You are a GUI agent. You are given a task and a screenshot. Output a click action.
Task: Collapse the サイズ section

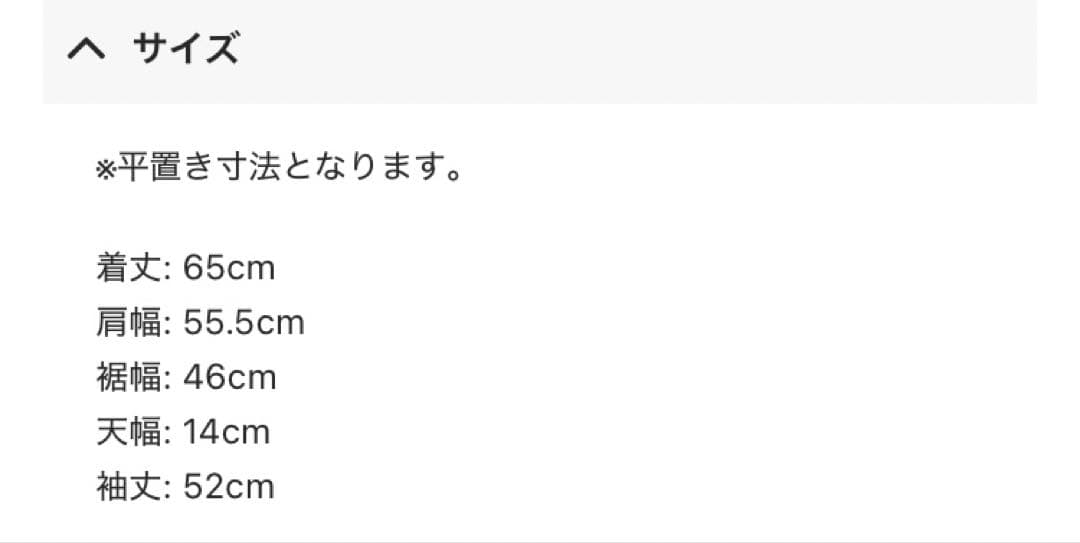pos(86,50)
